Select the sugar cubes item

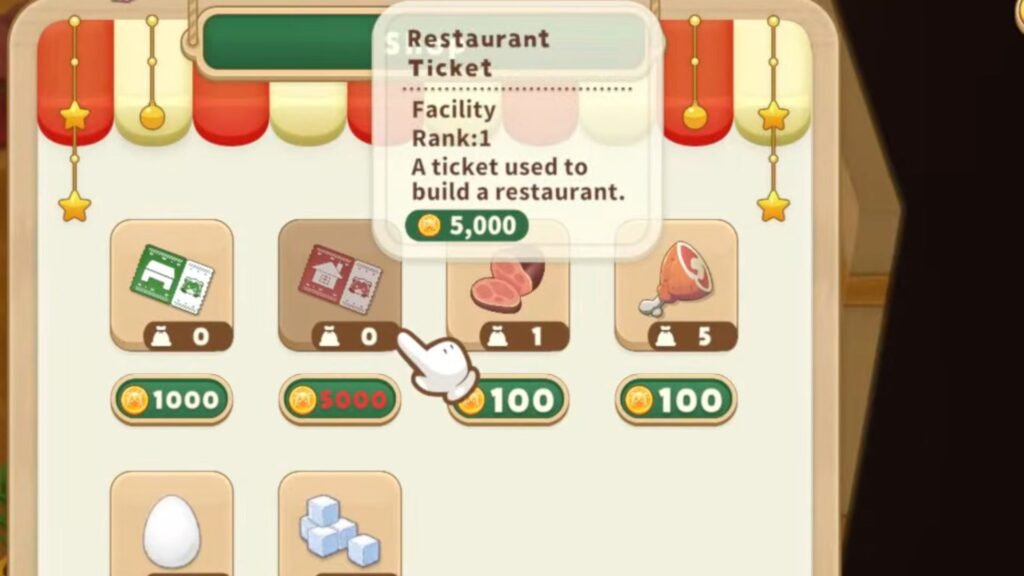[339, 525]
